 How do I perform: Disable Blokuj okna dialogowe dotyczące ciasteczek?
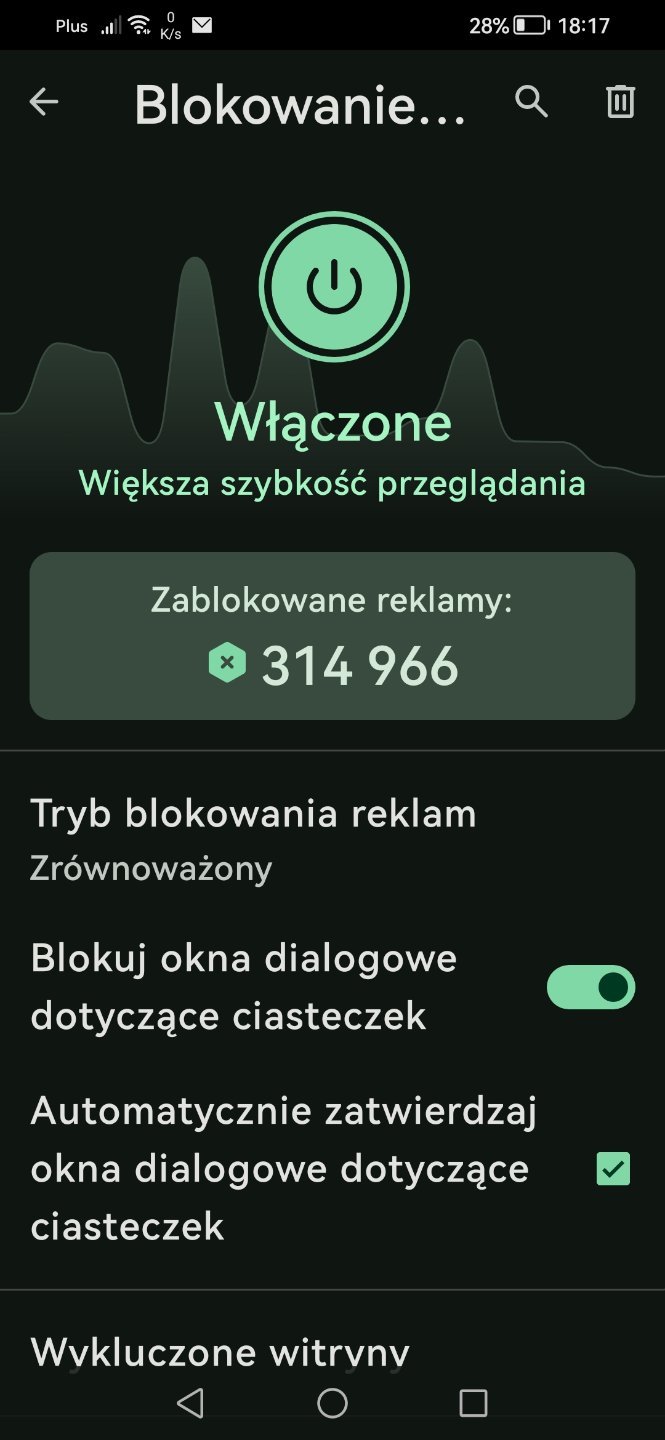[590, 987]
